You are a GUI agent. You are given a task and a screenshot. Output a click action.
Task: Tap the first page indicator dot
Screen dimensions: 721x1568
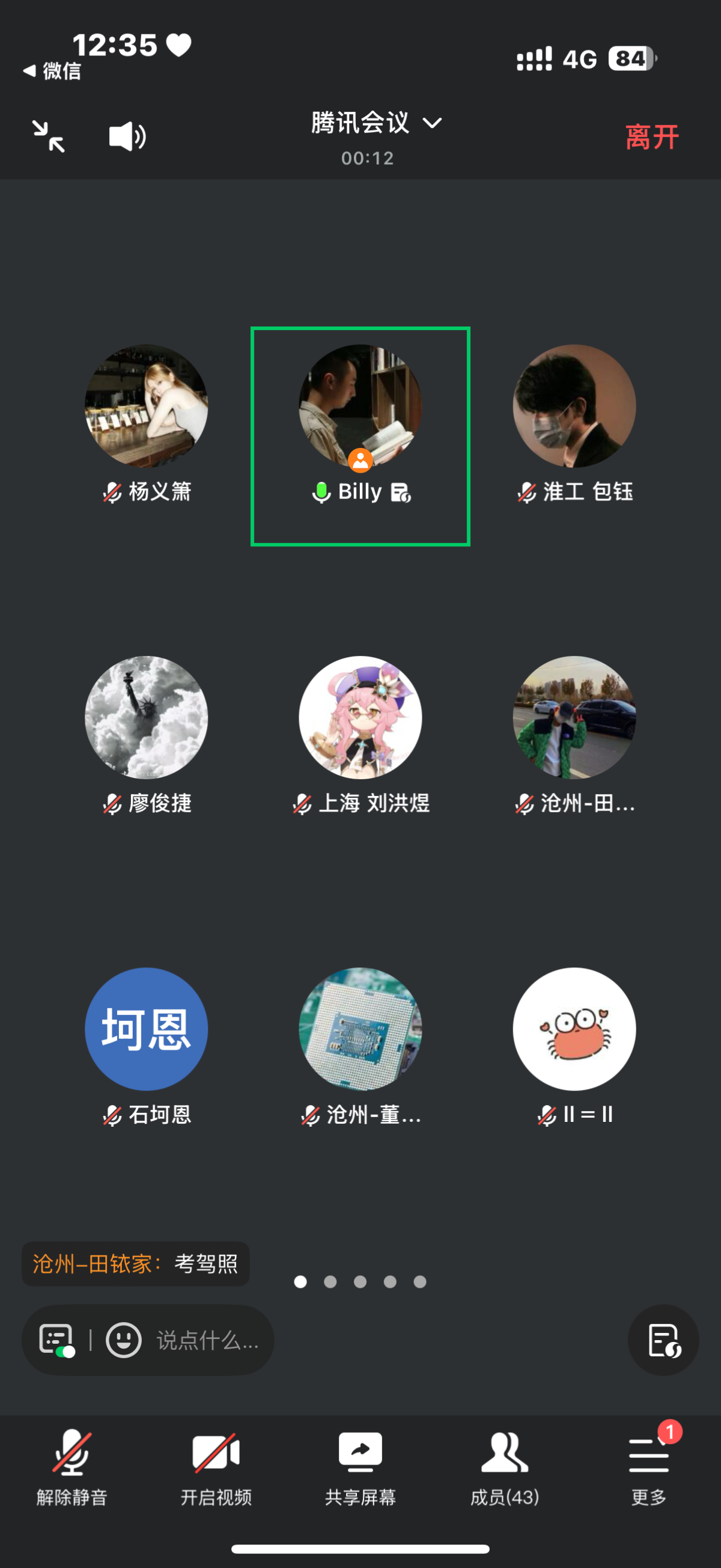[300, 1281]
